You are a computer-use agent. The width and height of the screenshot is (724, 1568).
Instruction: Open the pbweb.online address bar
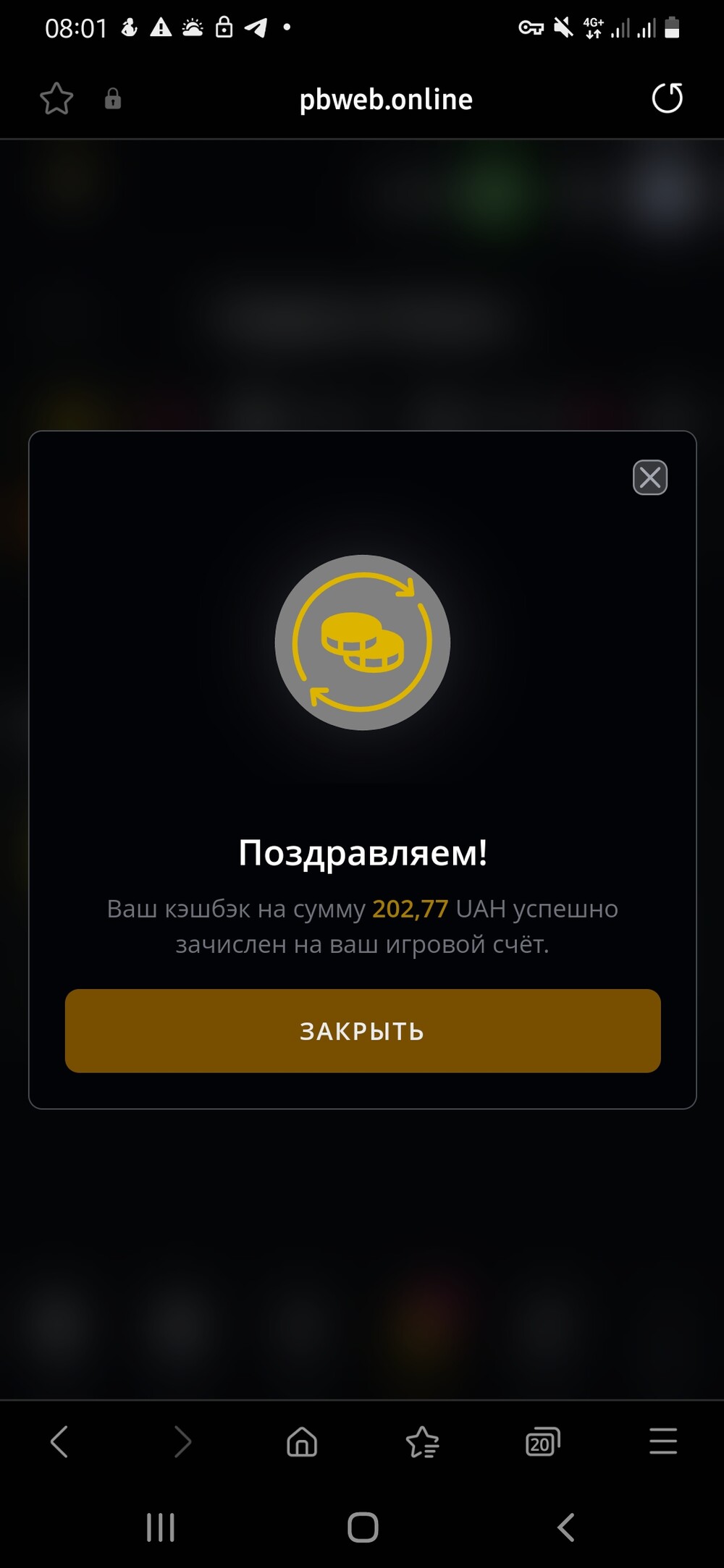point(386,99)
